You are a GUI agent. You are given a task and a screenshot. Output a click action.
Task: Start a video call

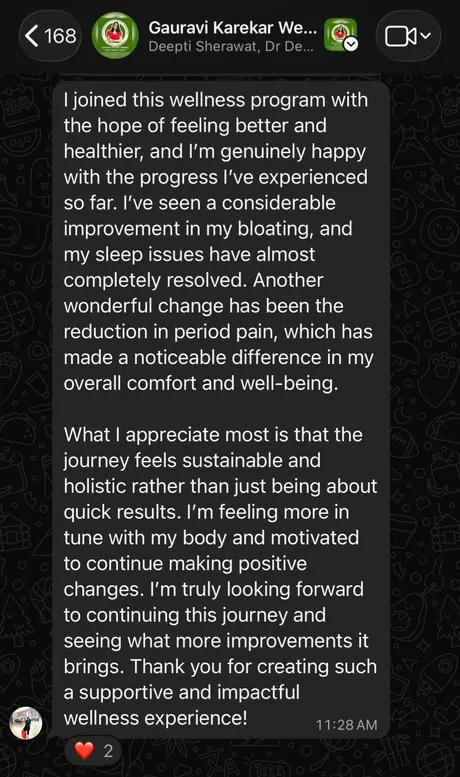[408, 36]
